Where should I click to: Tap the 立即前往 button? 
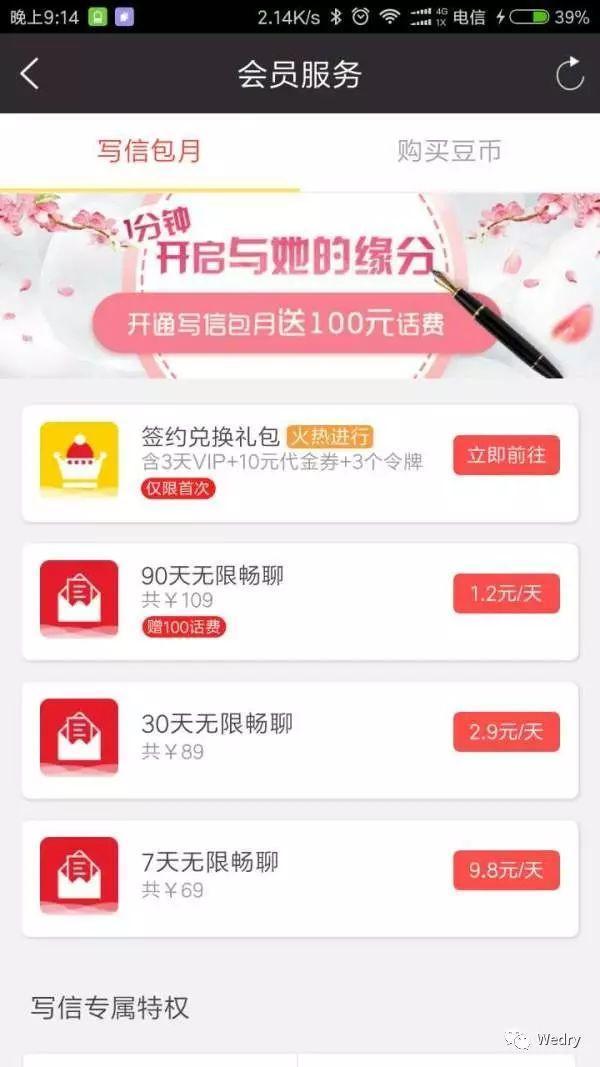coord(506,455)
